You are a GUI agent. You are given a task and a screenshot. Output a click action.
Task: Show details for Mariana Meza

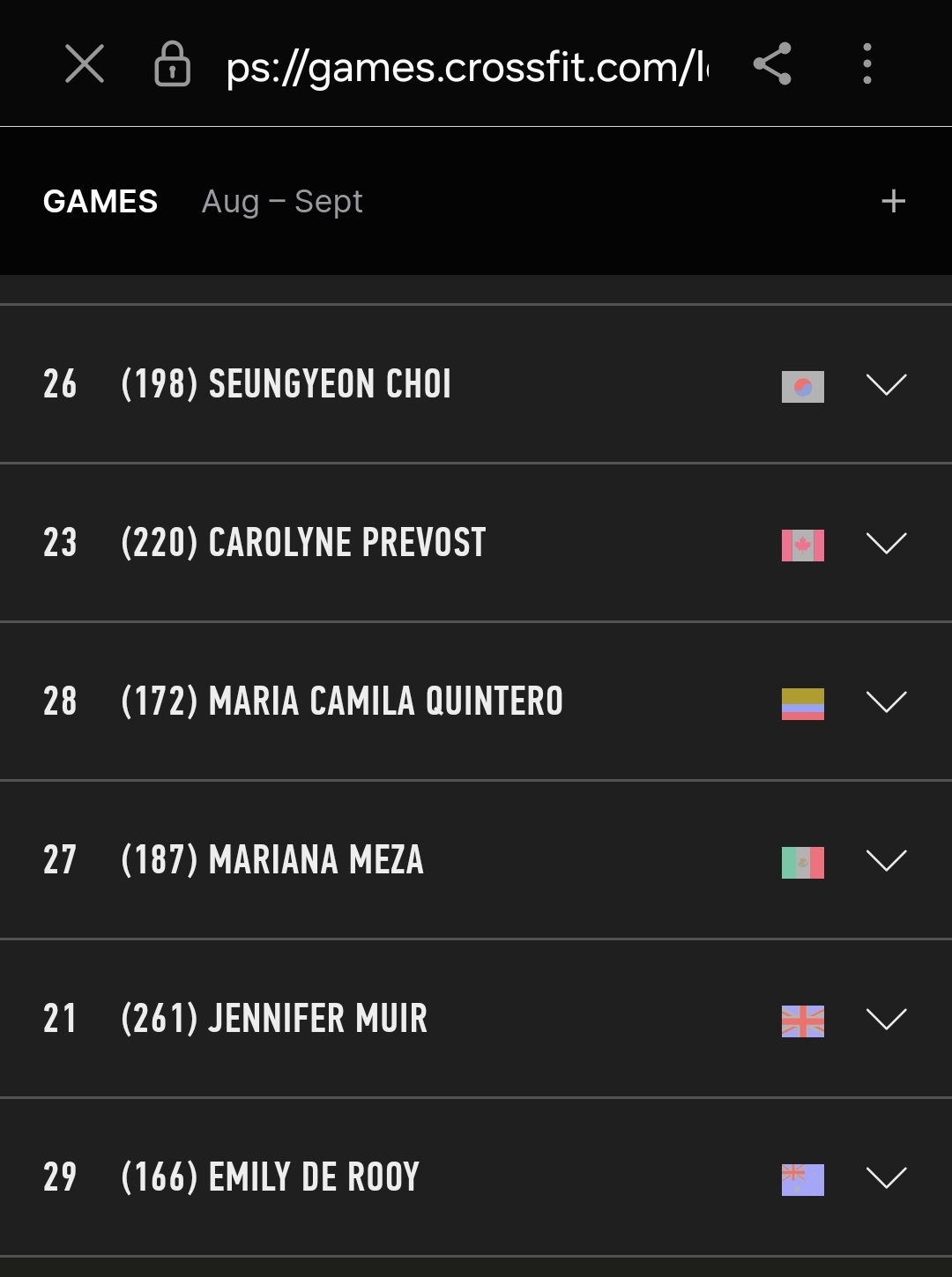(886, 860)
